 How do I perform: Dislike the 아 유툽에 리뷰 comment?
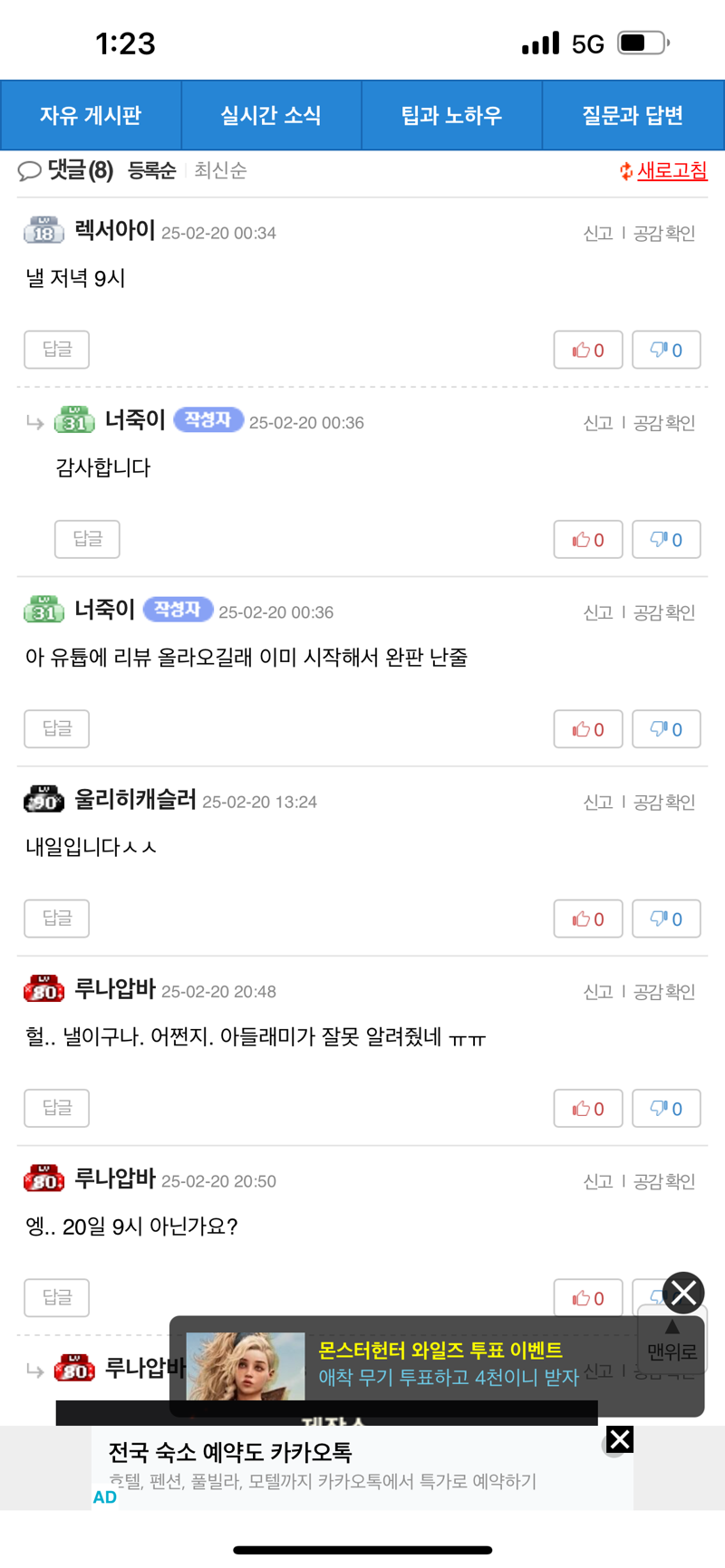[666, 729]
